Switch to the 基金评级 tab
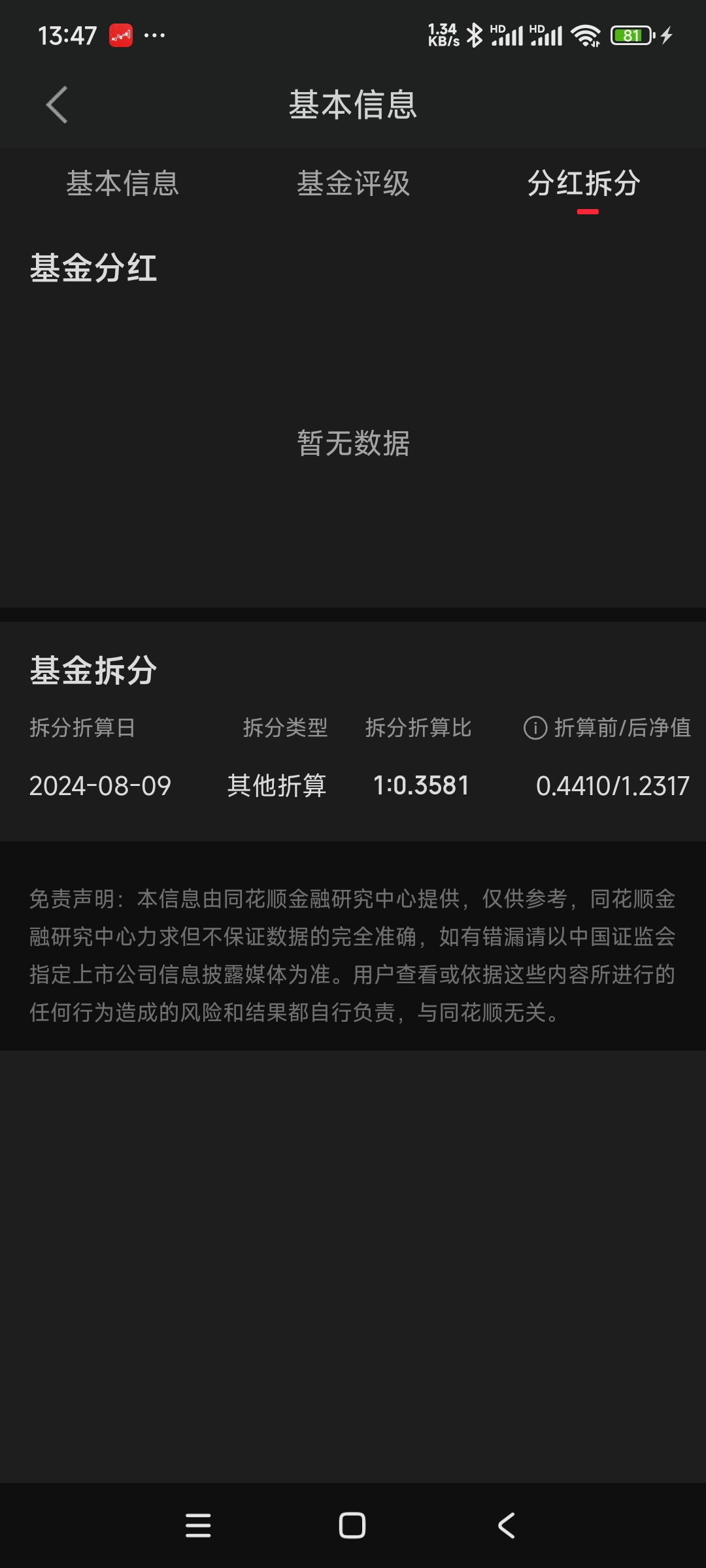The image size is (706, 1568). point(353,184)
